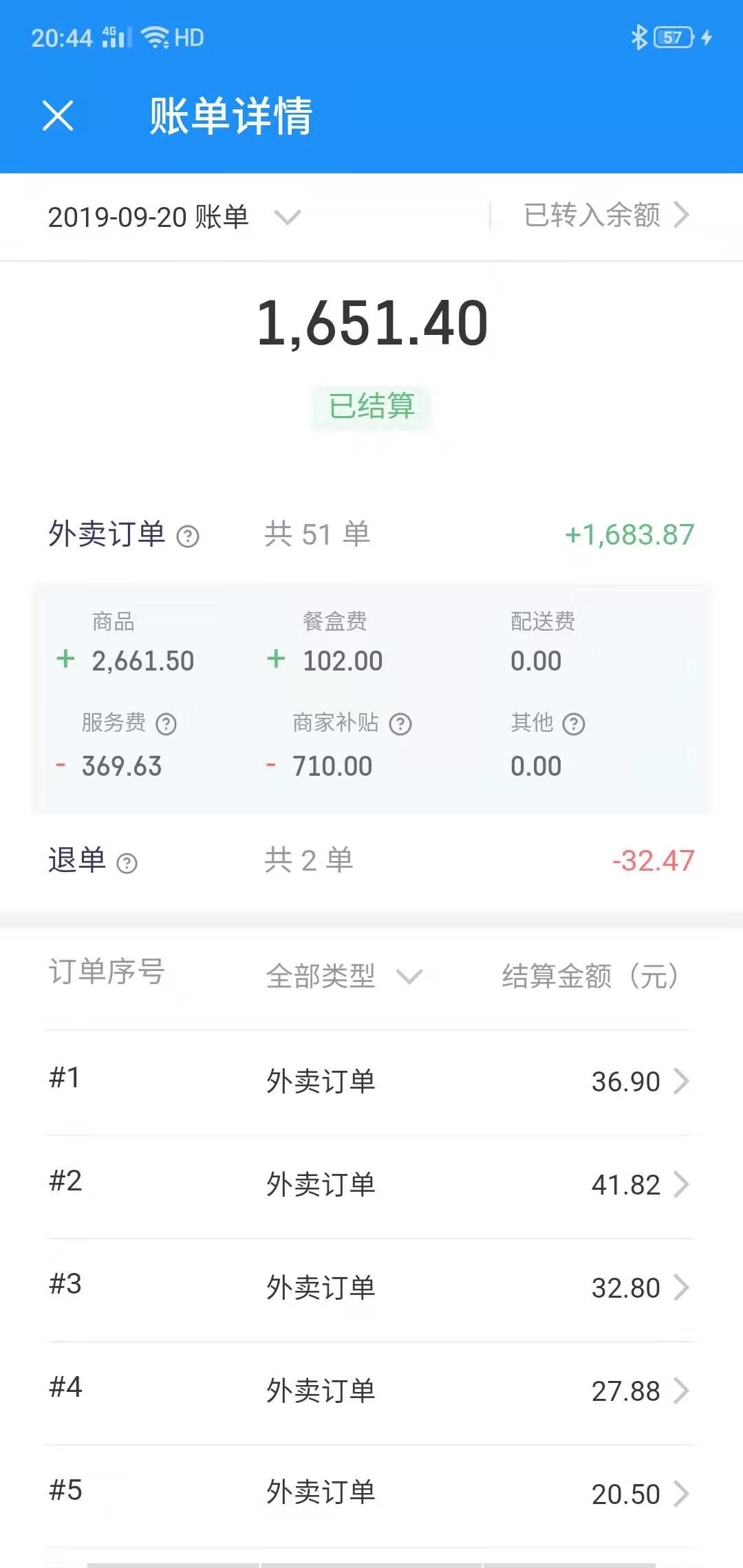Viewport: 743px width, 1568px height.
Task: Open order #2 with amount 41.82
Action: click(x=369, y=1185)
